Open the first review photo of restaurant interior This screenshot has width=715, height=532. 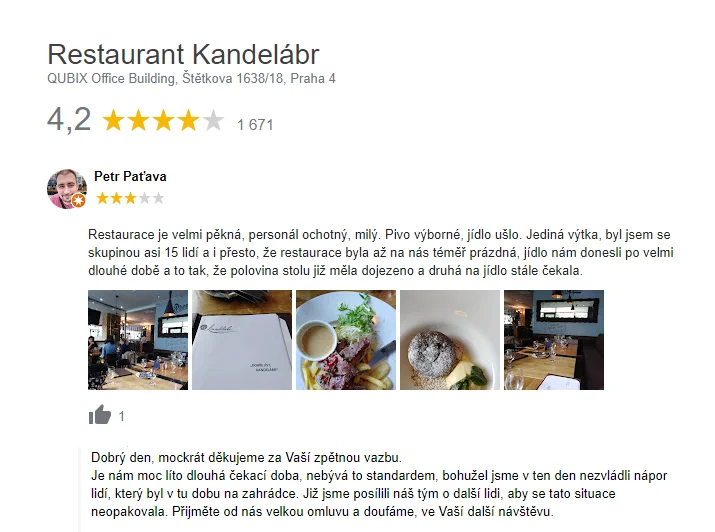[x=138, y=340]
